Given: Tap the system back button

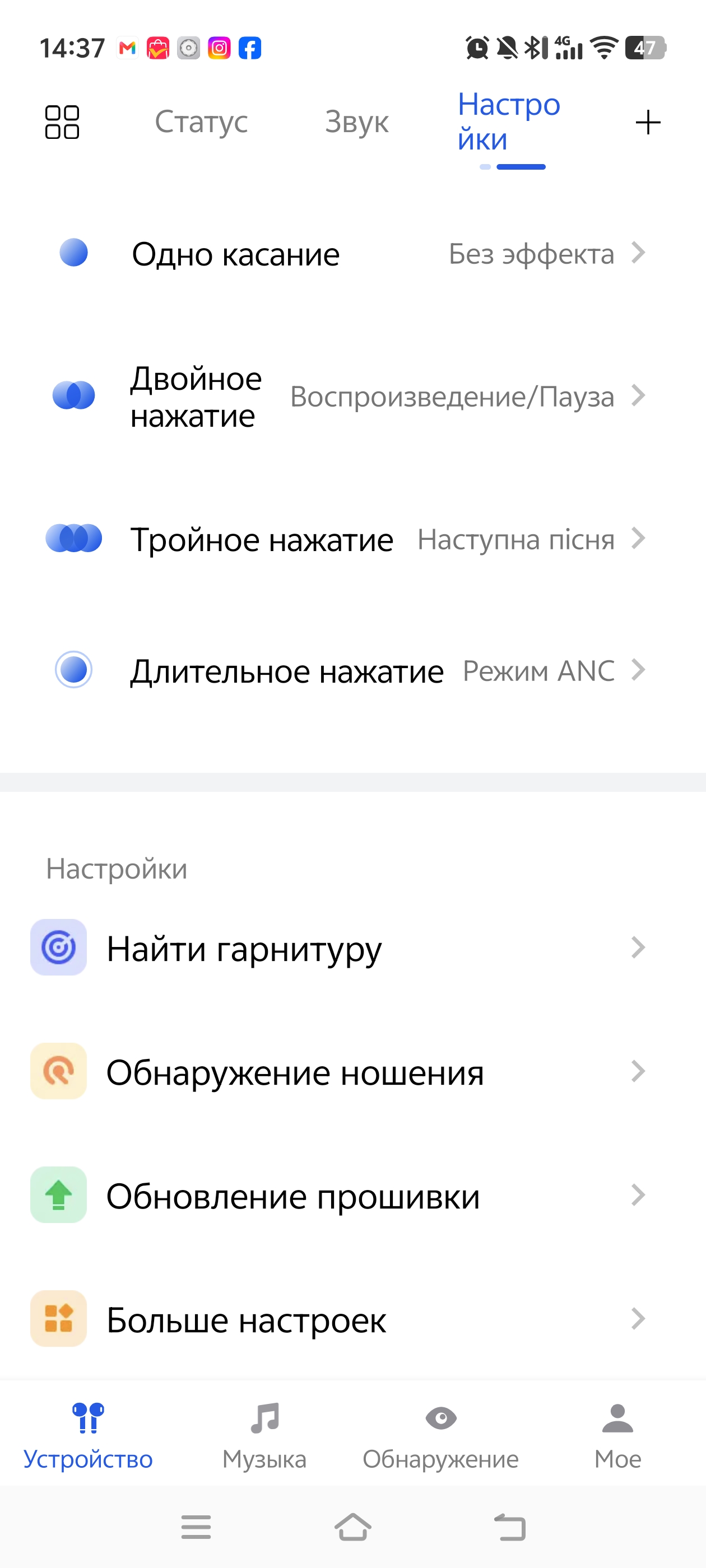Looking at the screenshot, I should pos(510,1527).
